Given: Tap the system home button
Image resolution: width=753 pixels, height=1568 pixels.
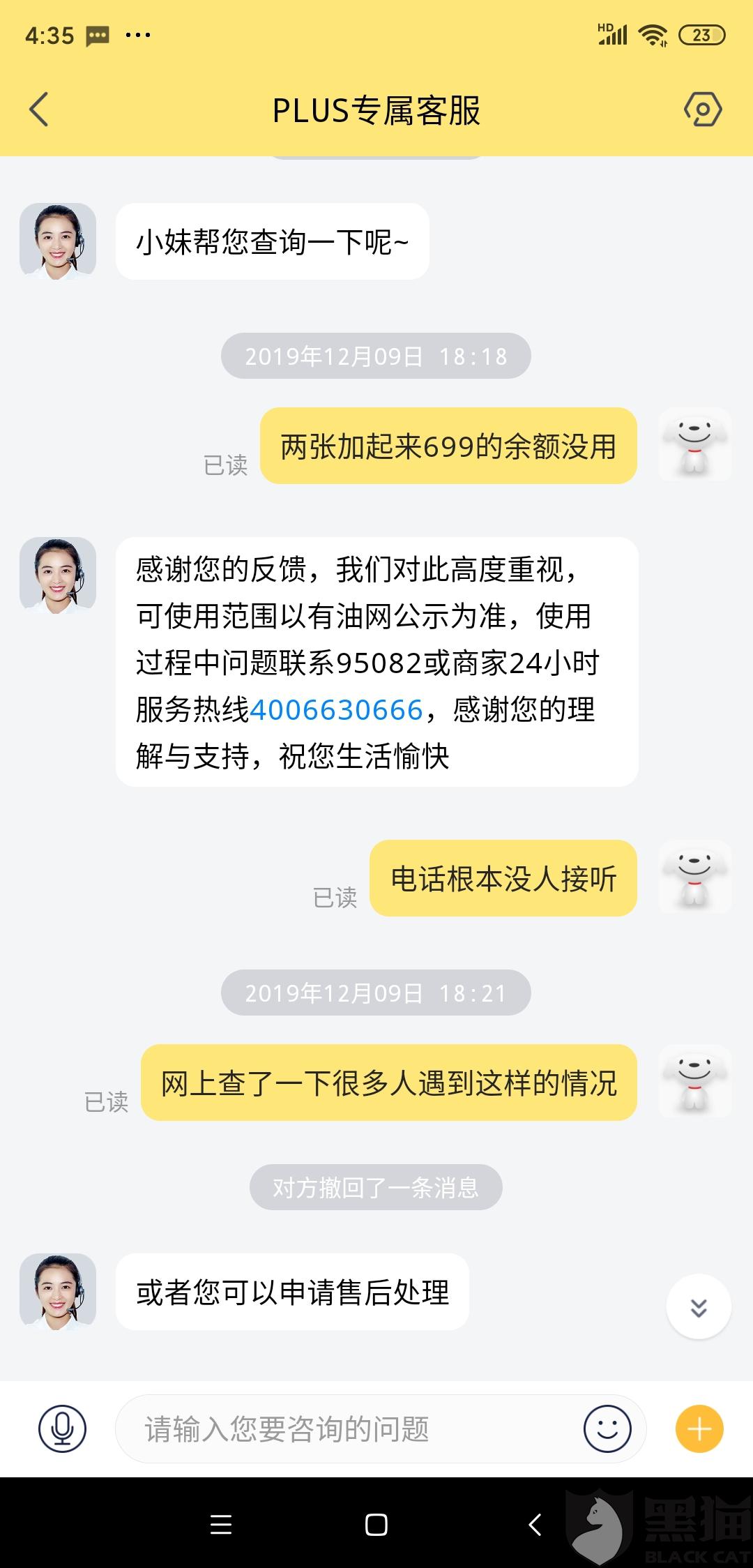Looking at the screenshot, I should [376, 1525].
